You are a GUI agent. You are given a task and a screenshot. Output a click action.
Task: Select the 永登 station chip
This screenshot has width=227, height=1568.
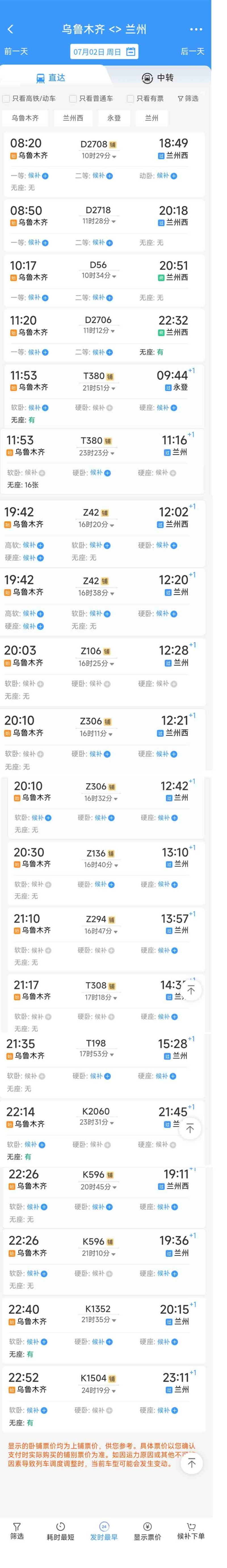click(x=114, y=118)
